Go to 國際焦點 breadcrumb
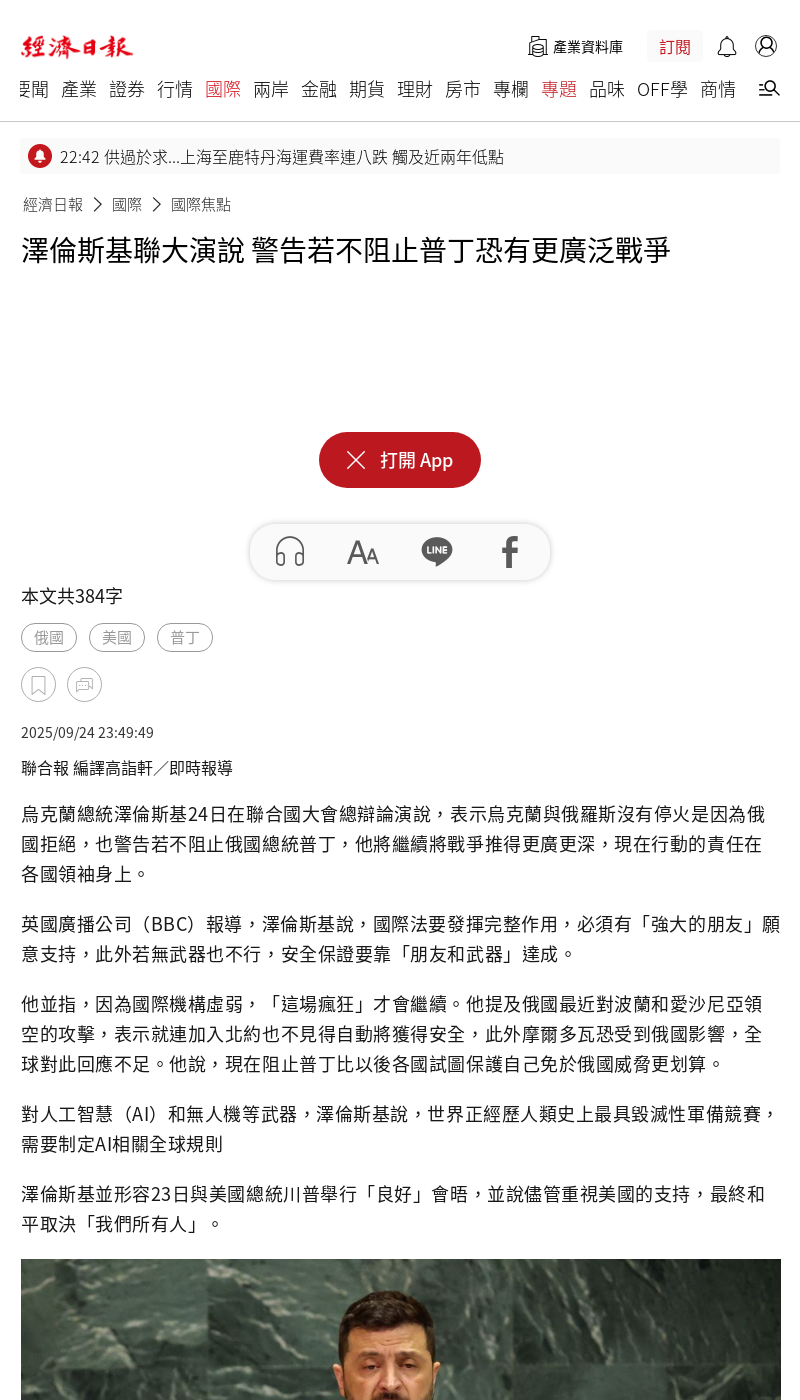800x1400 pixels. click(201, 204)
